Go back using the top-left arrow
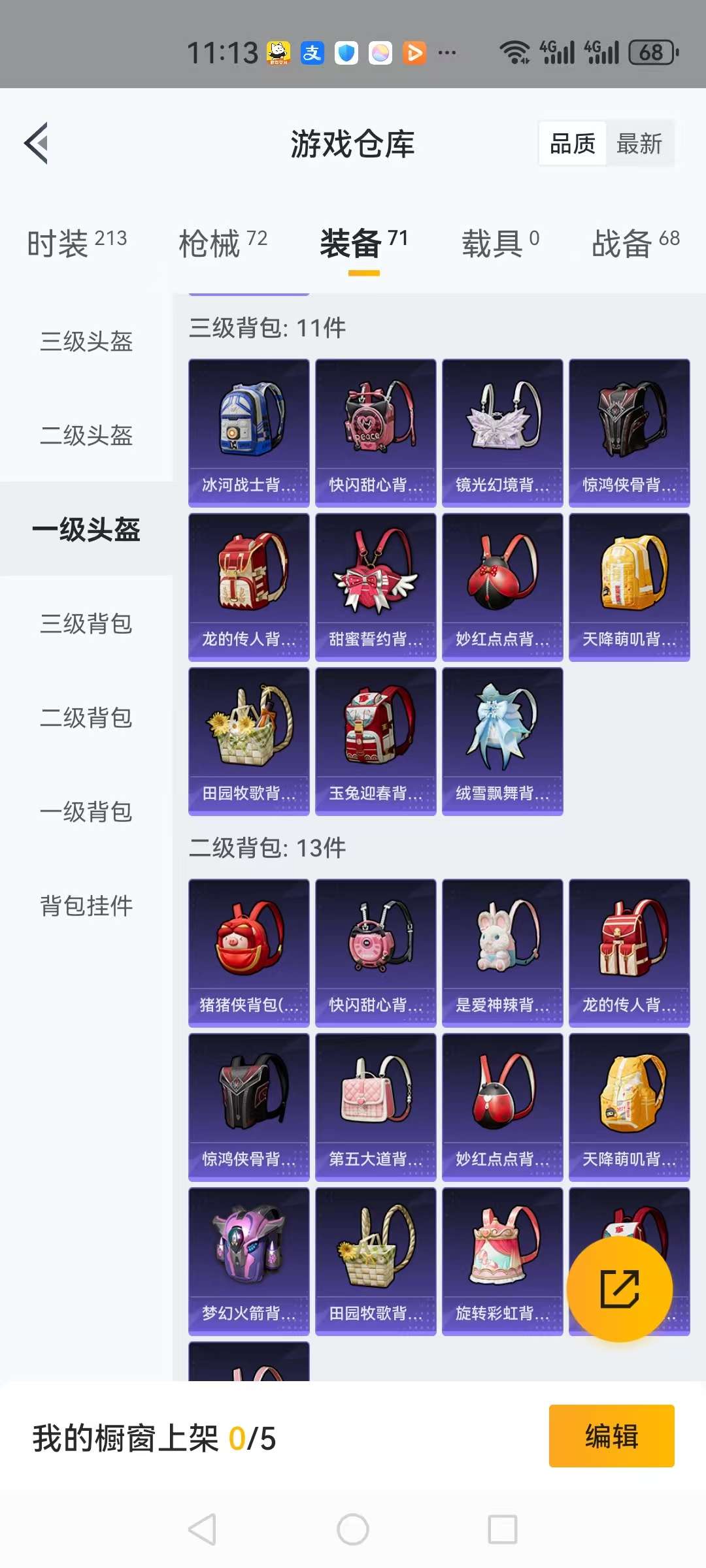The width and height of the screenshot is (706, 1568). (x=37, y=143)
